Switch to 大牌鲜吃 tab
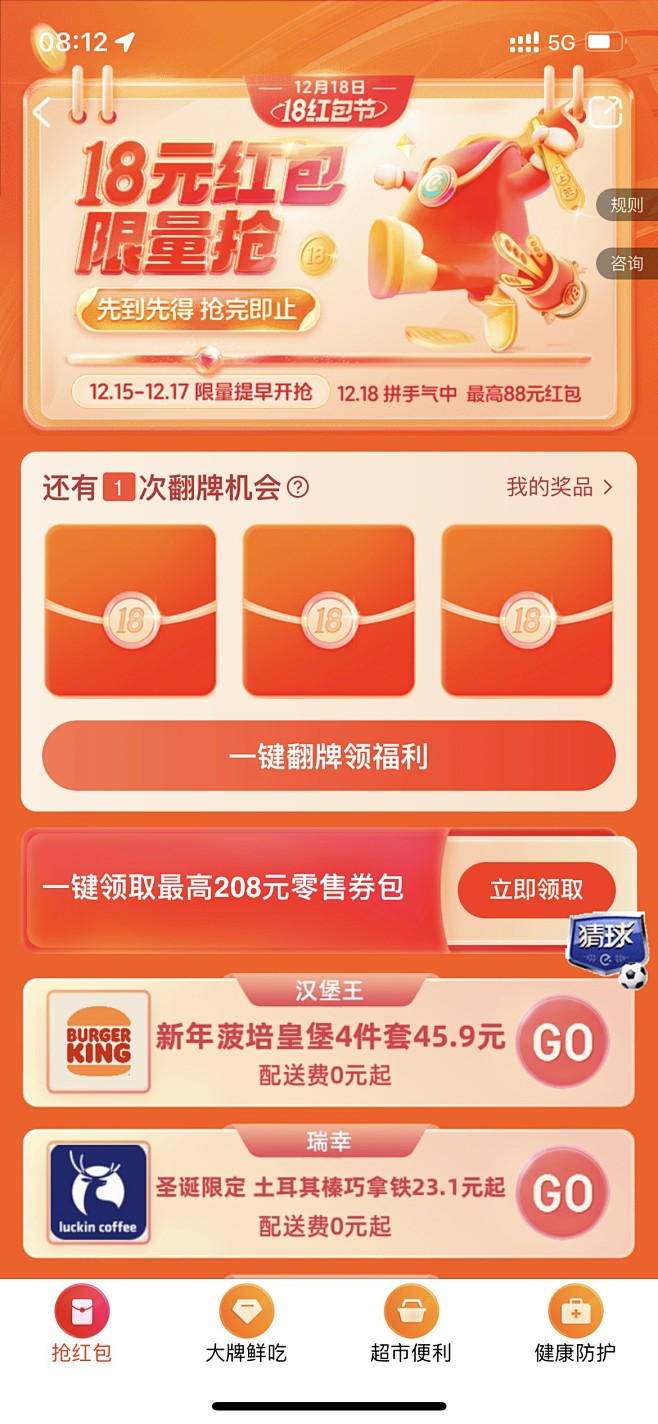 pos(246,1324)
